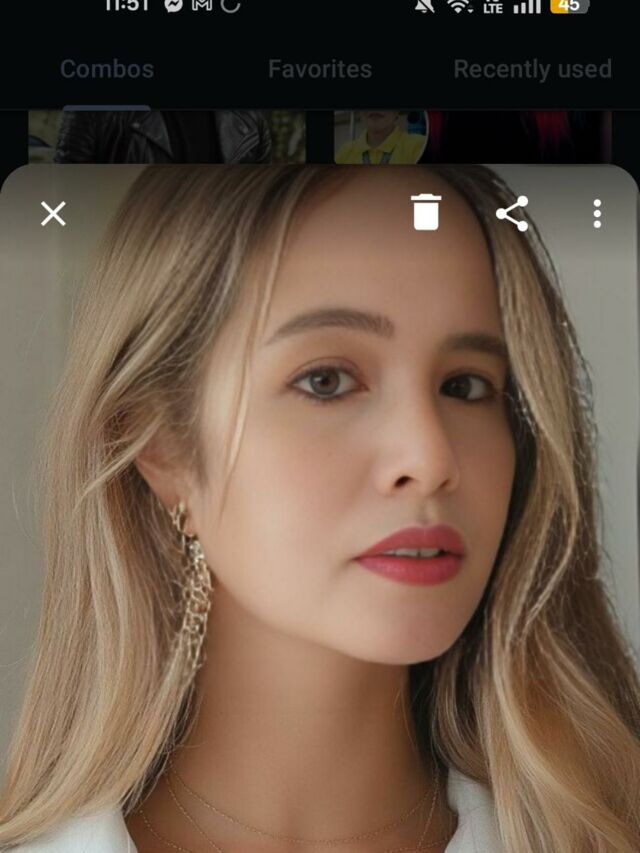Switch to the Combos tab
Screen dimensions: 640x853
pyautogui.click(x=107, y=69)
